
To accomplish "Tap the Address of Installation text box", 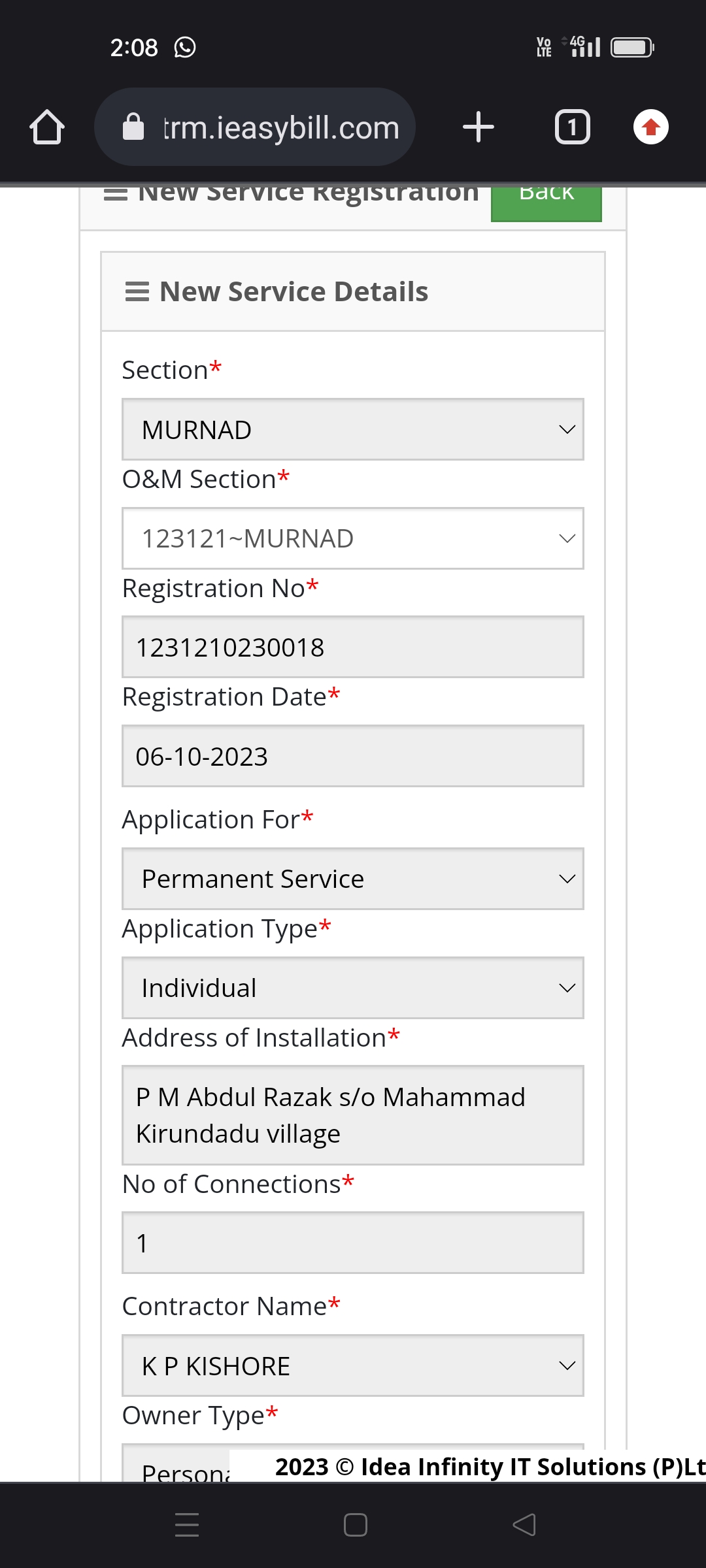I will tap(353, 1115).
